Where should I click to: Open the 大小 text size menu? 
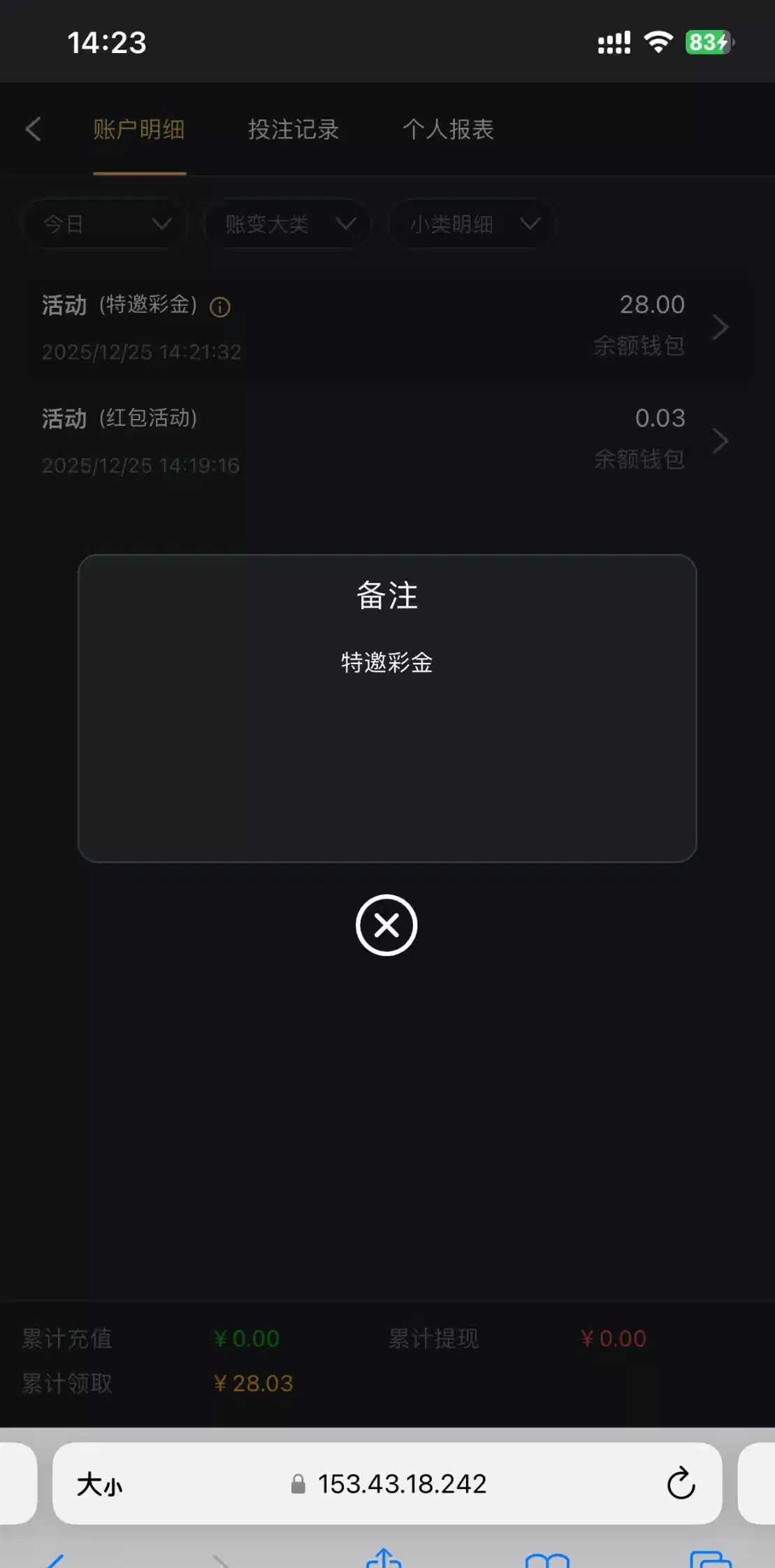[99, 1484]
